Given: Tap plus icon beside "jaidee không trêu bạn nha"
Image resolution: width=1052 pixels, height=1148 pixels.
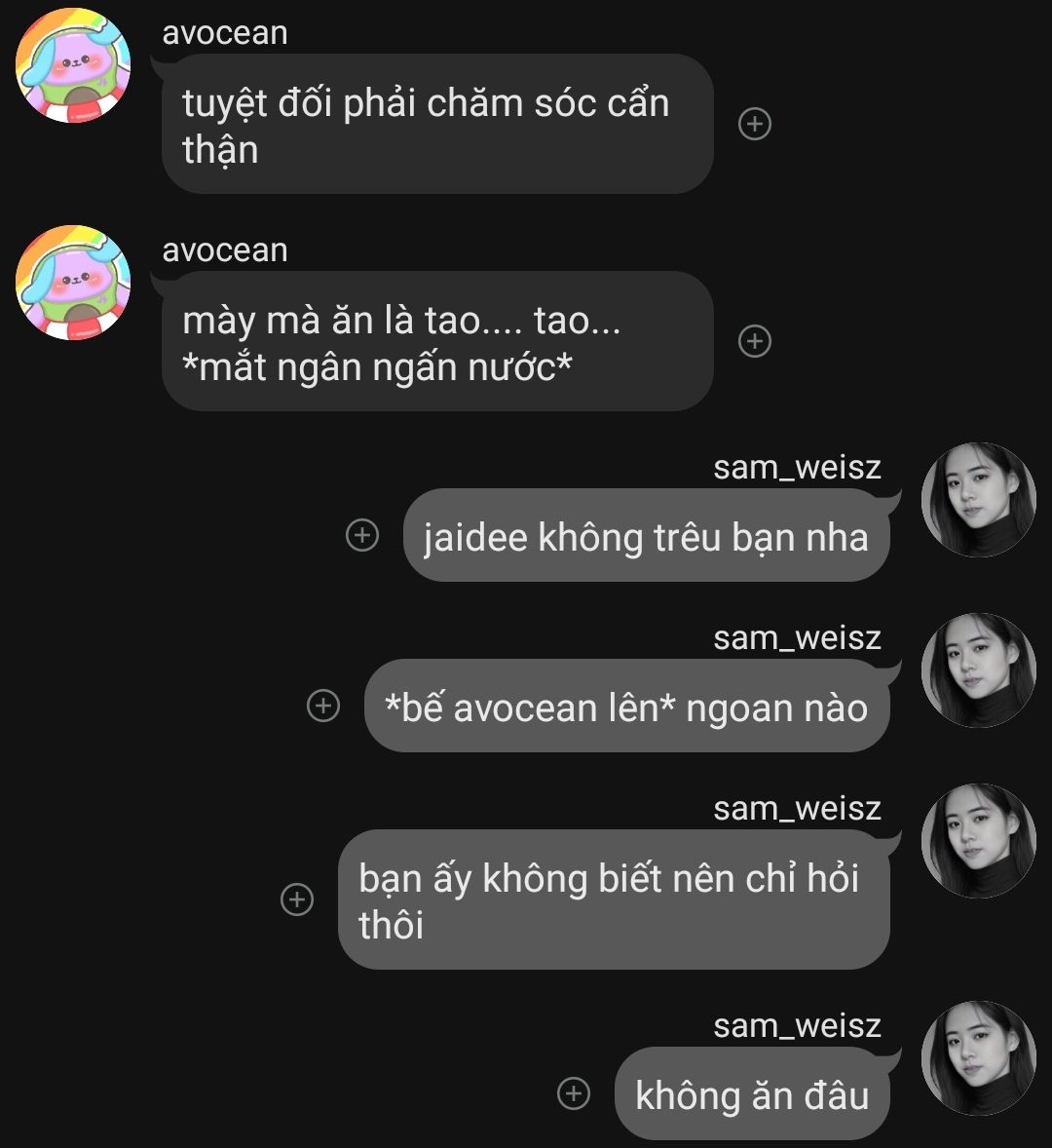Looking at the screenshot, I should 362,535.
